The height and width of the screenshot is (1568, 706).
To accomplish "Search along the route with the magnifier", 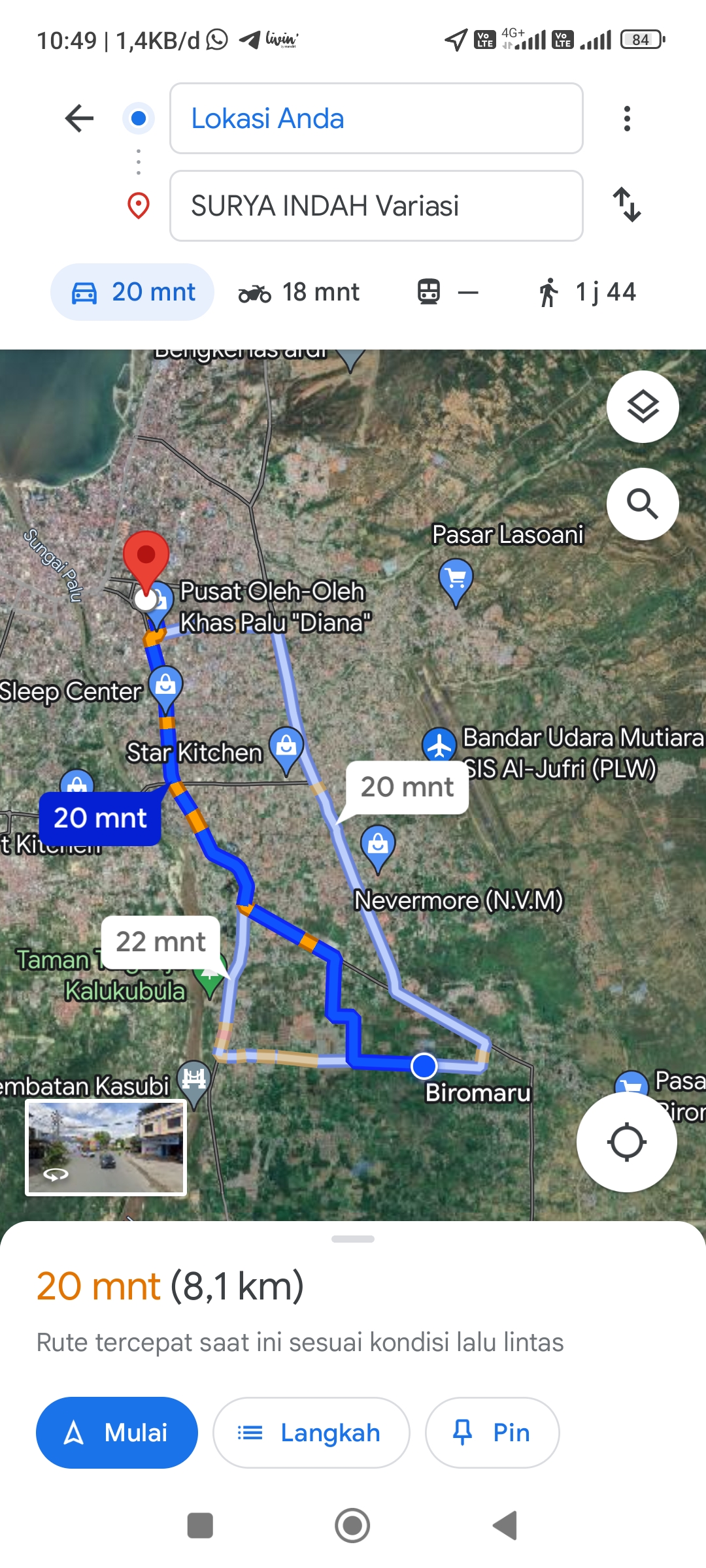I will tap(643, 504).
